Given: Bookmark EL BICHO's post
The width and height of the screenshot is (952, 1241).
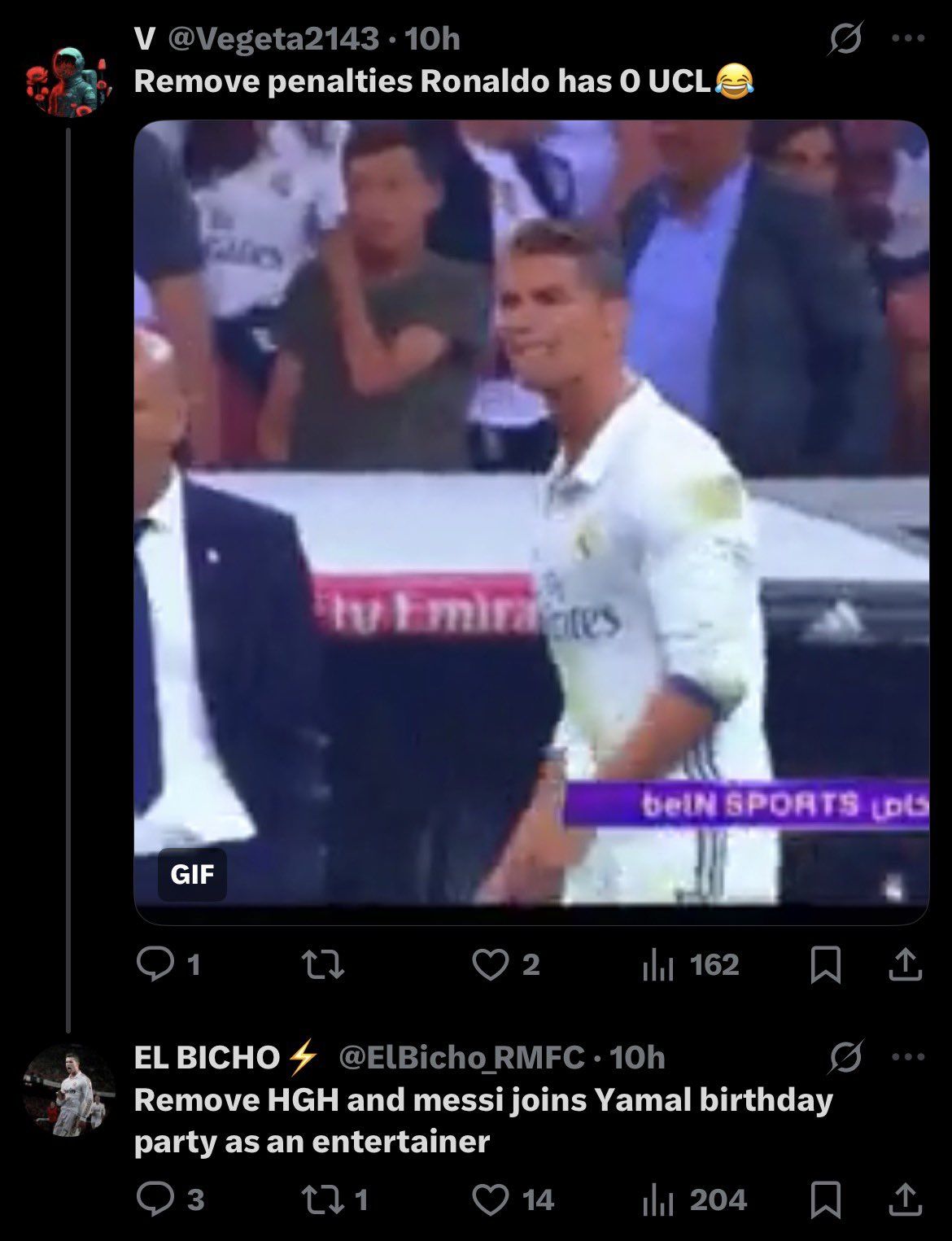Looking at the screenshot, I should tap(825, 1199).
